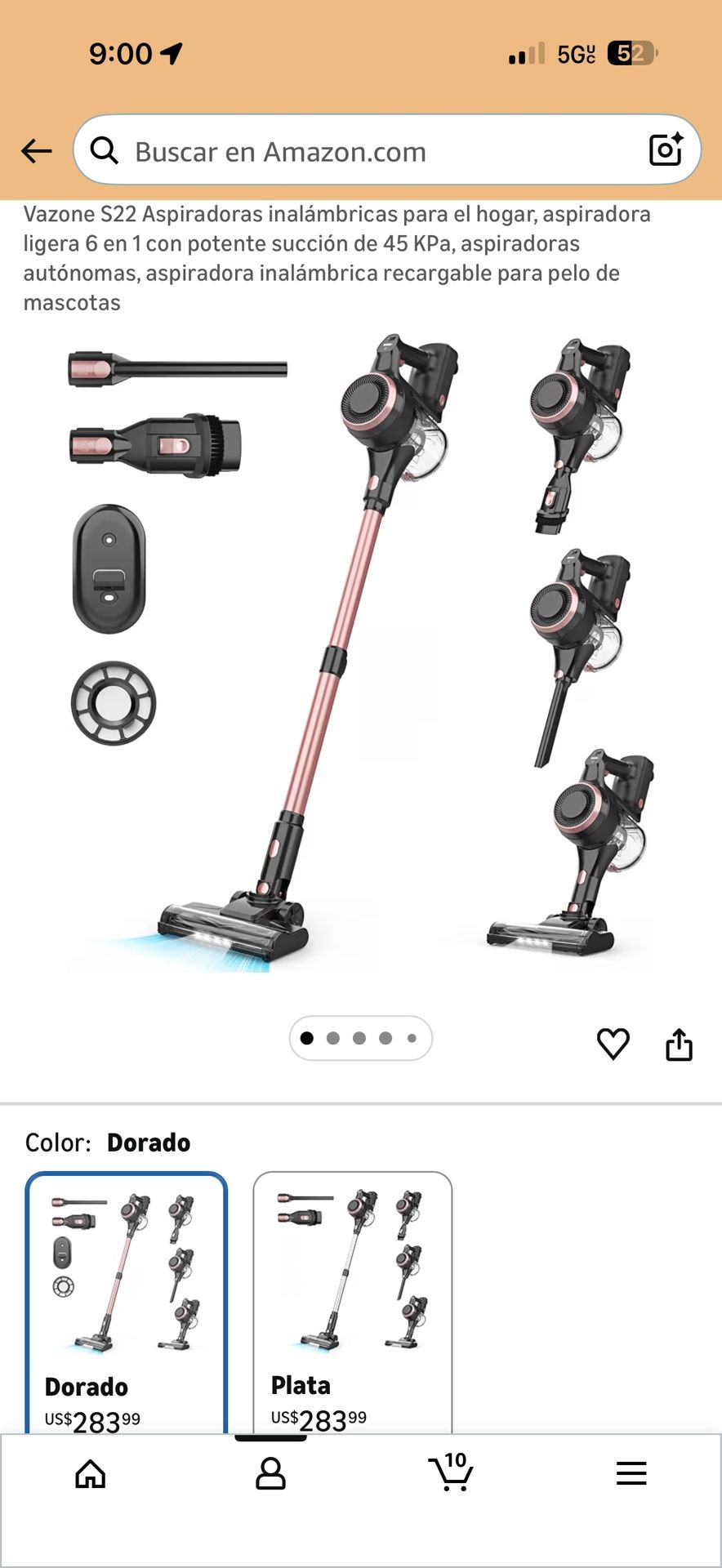The width and height of the screenshot is (722, 1568).
Task: Go to the Home tab
Action: [91, 1474]
